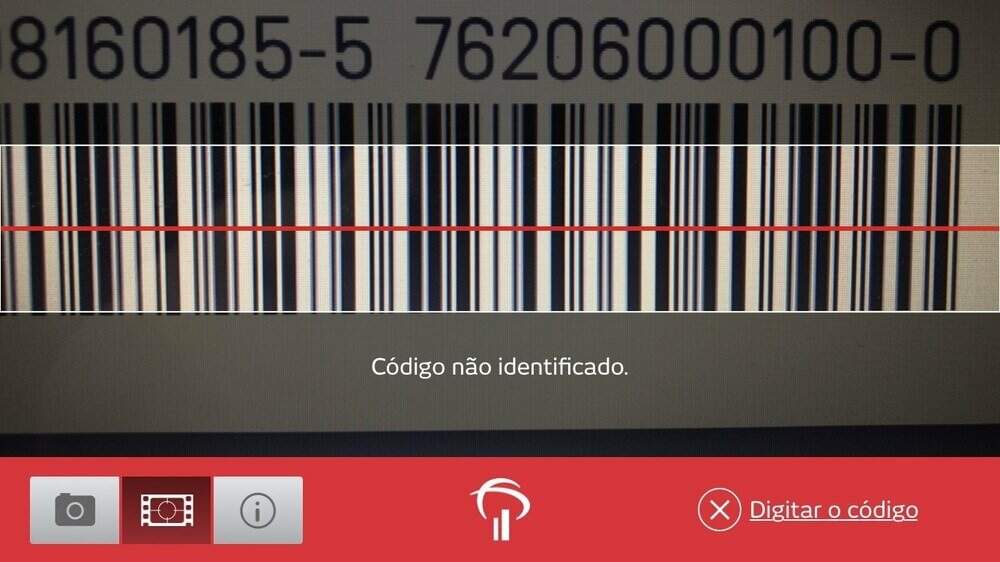Tap the camera photo mode button

point(75,510)
